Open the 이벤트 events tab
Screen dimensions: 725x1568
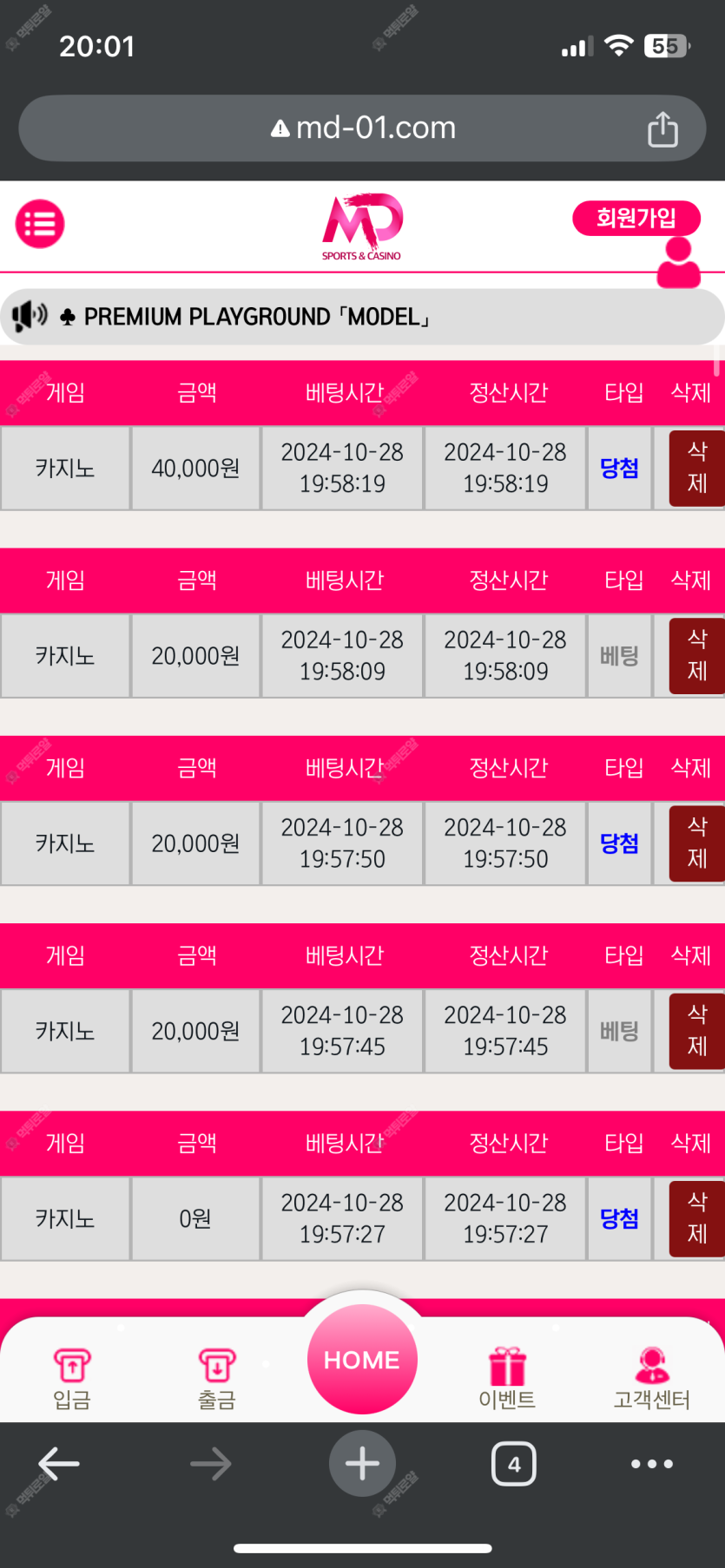coord(507,1379)
